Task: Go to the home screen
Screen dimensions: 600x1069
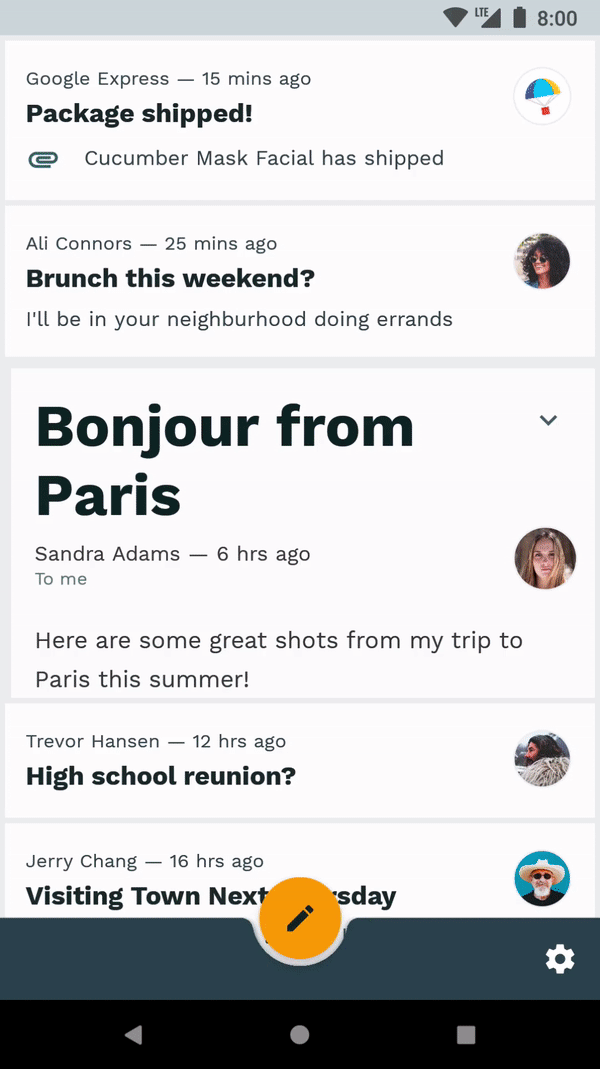Action: pos(300,1035)
